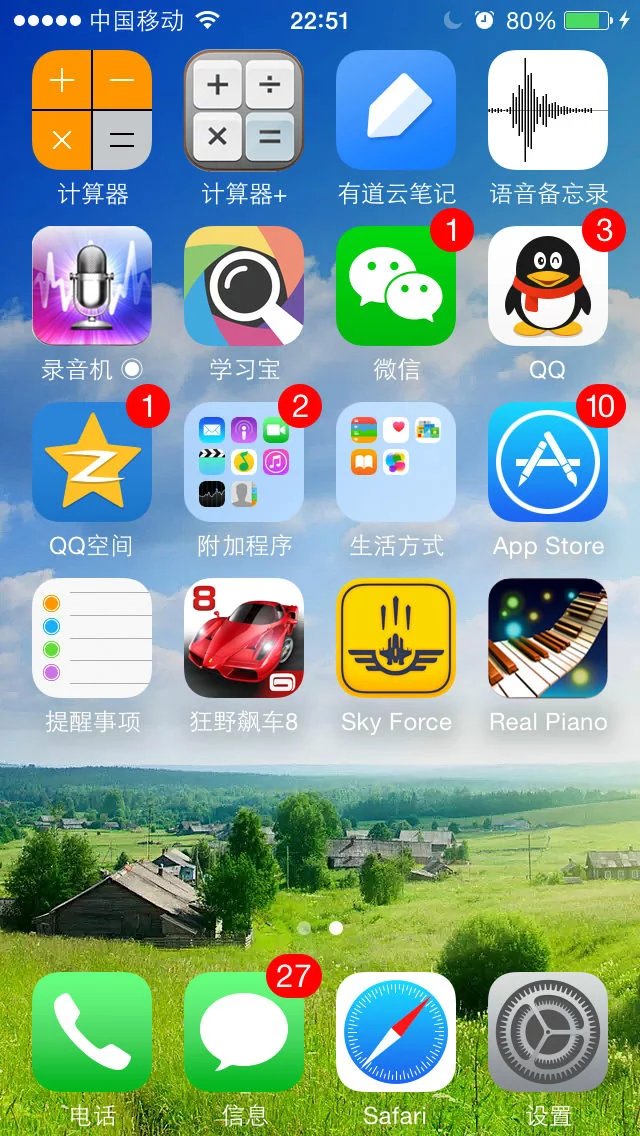
Task: Open the App Store
Action: tap(548, 462)
